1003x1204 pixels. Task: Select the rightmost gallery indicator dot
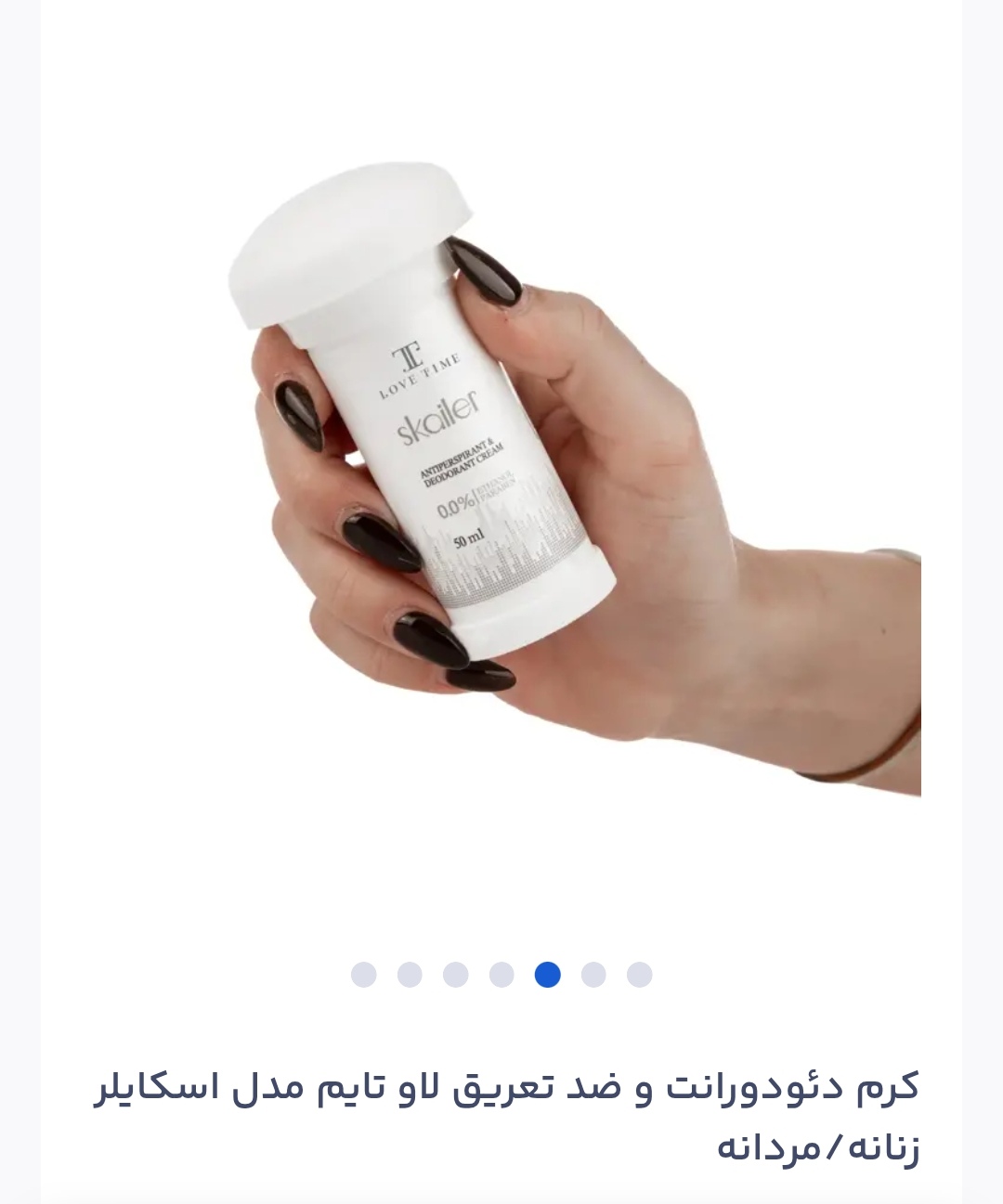(639, 975)
